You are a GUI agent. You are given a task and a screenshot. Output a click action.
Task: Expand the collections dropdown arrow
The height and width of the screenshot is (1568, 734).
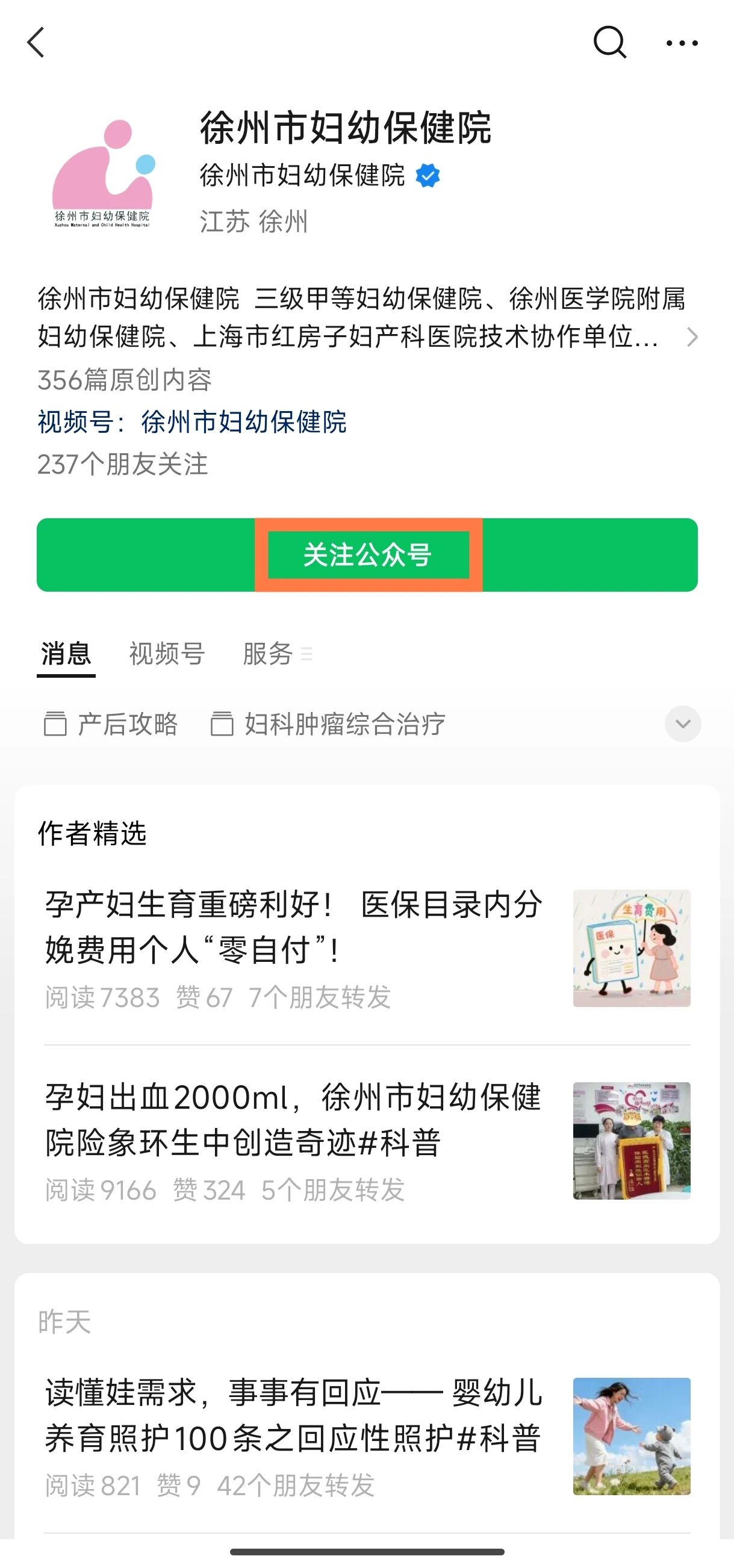click(682, 724)
